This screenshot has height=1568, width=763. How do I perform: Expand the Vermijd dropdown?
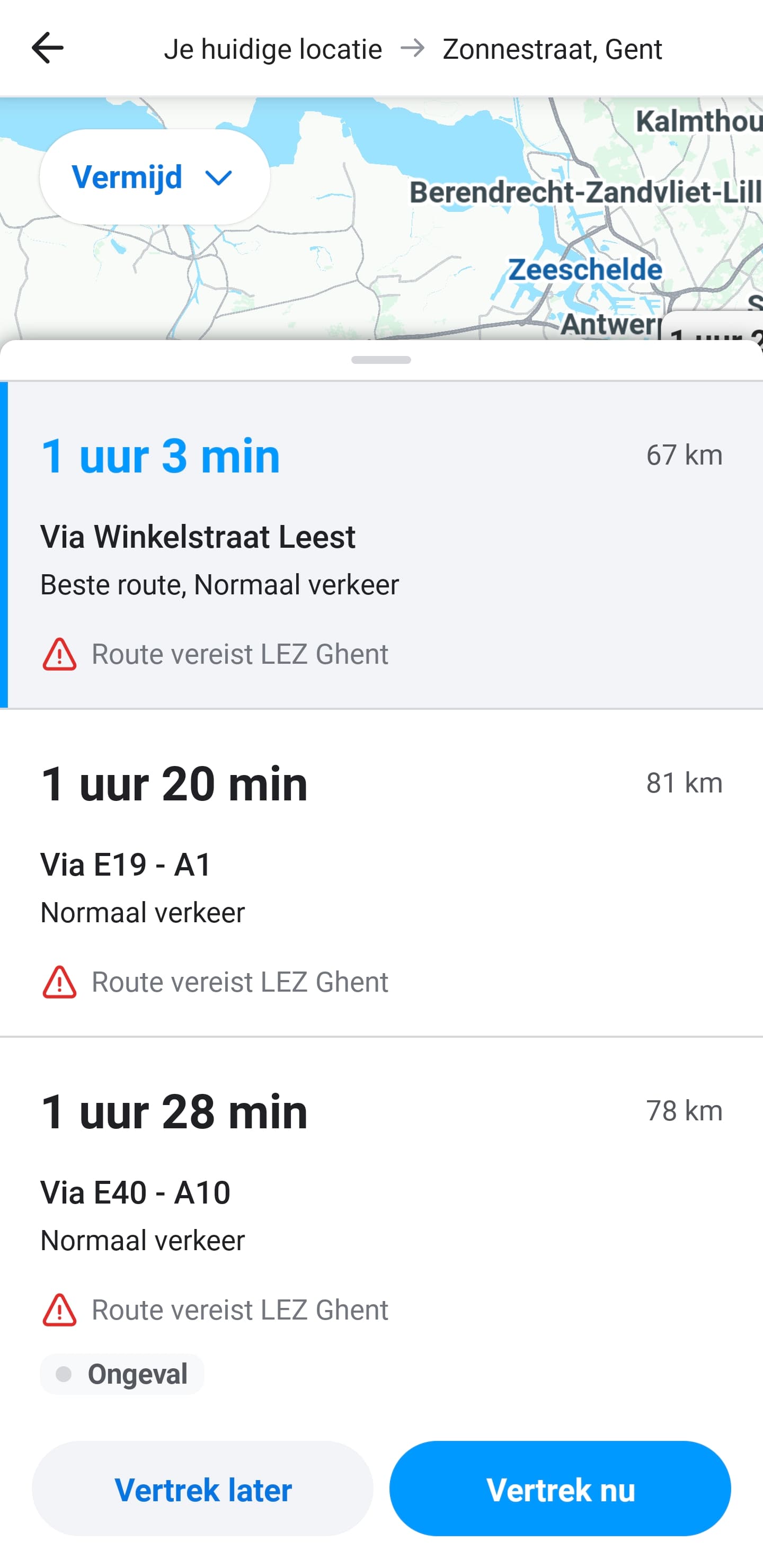click(154, 177)
